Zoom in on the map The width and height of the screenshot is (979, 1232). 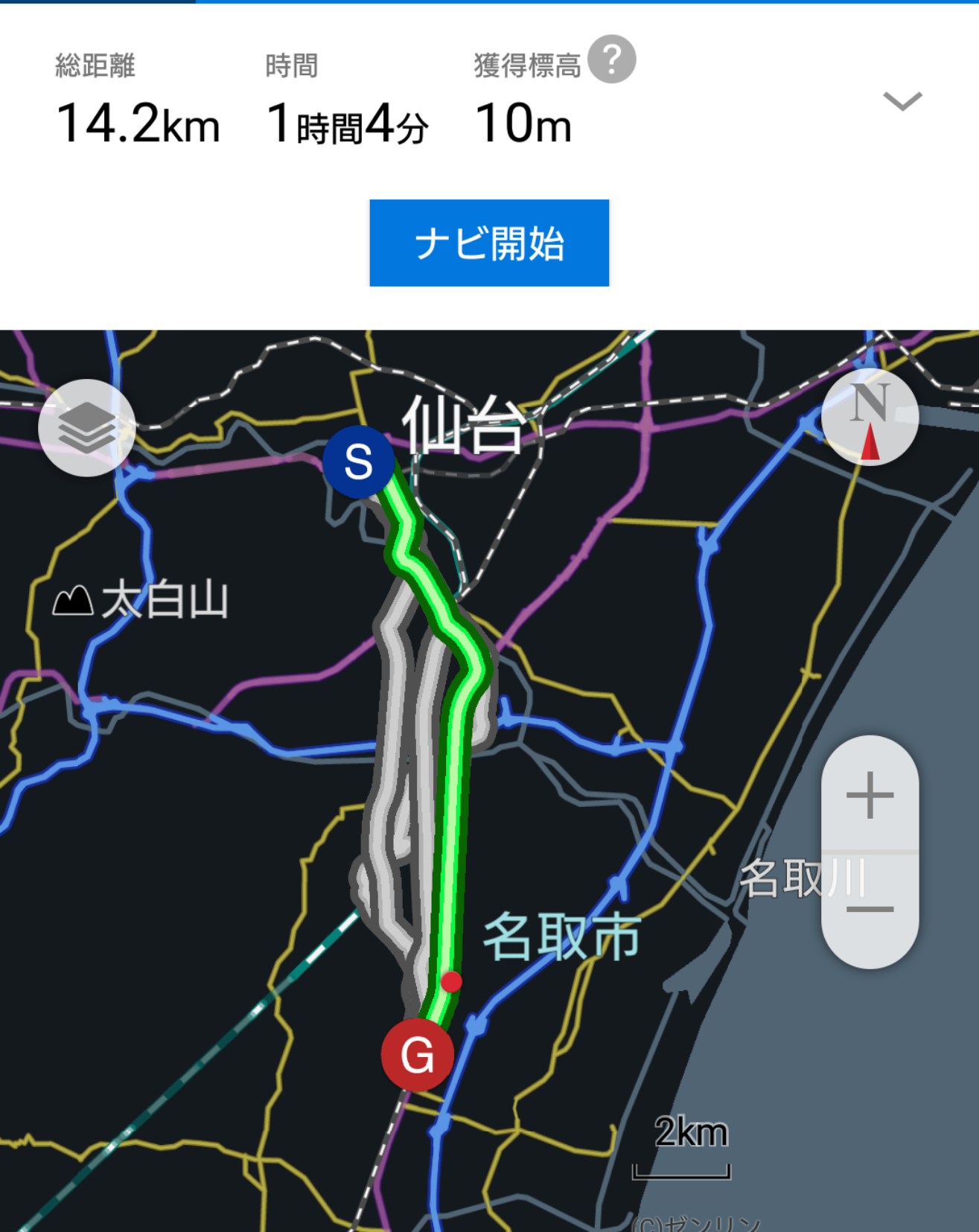click(870, 794)
